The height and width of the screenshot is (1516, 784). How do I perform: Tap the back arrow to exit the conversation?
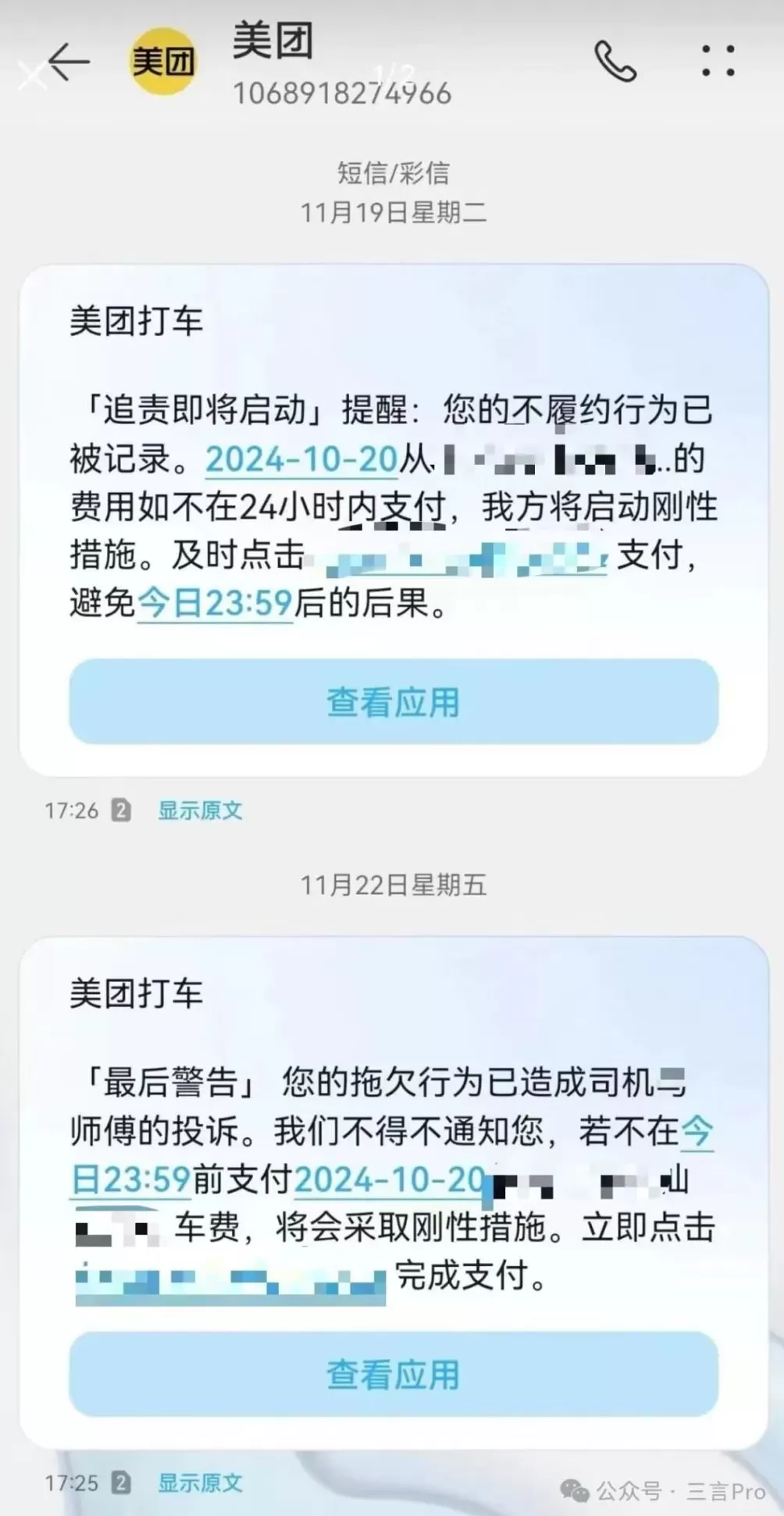coord(66,62)
